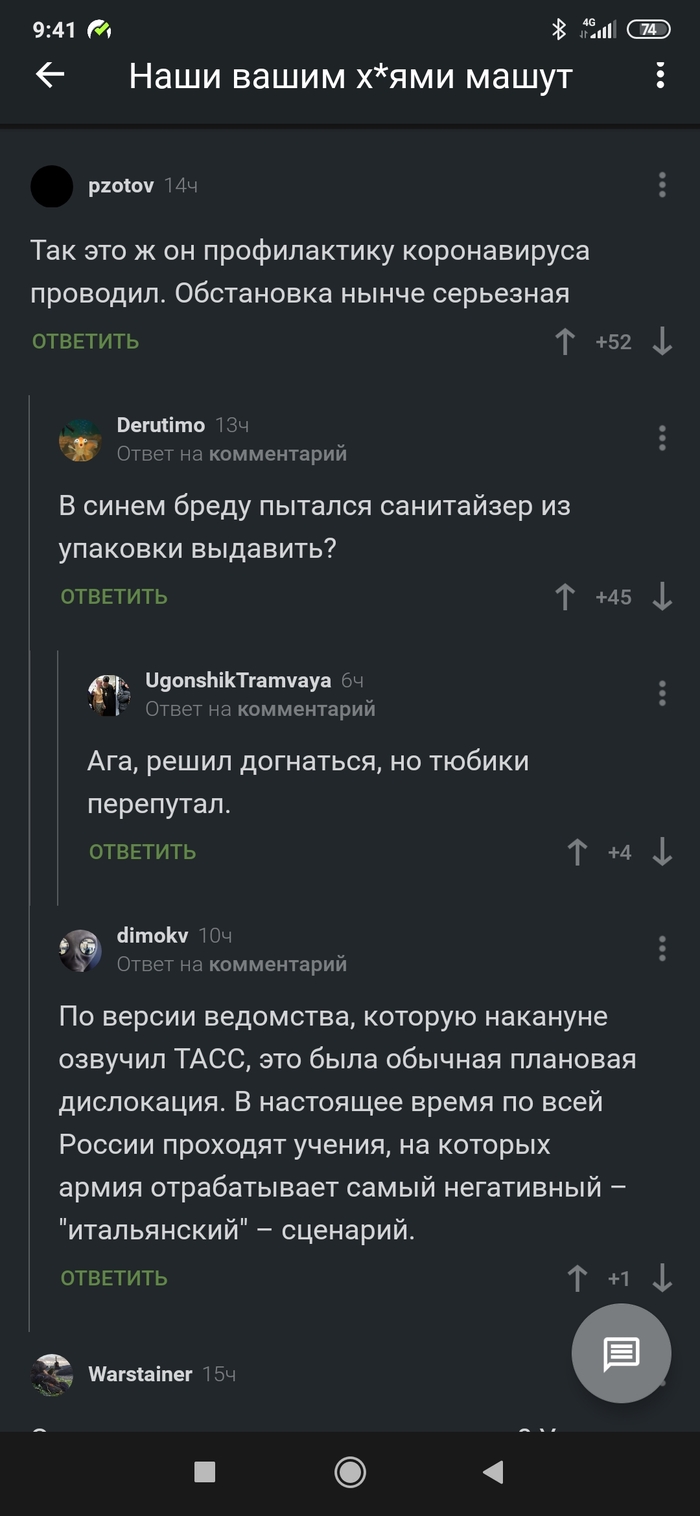Open options menu for UgonshikTramvaya's comment
Screen dimensions: 700x1516
[x=662, y=692]
